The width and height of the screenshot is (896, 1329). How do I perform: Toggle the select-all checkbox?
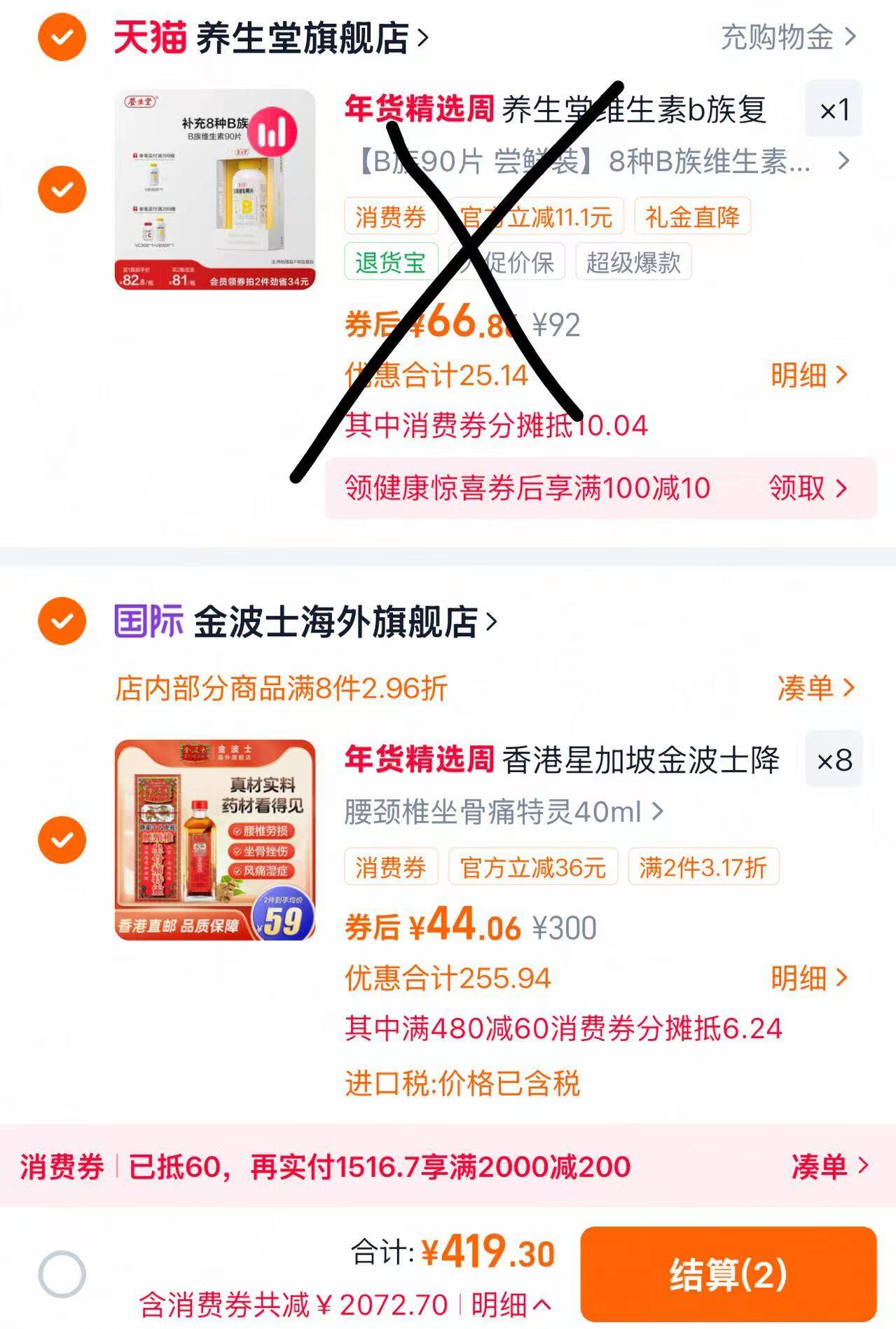[62, 1274]
